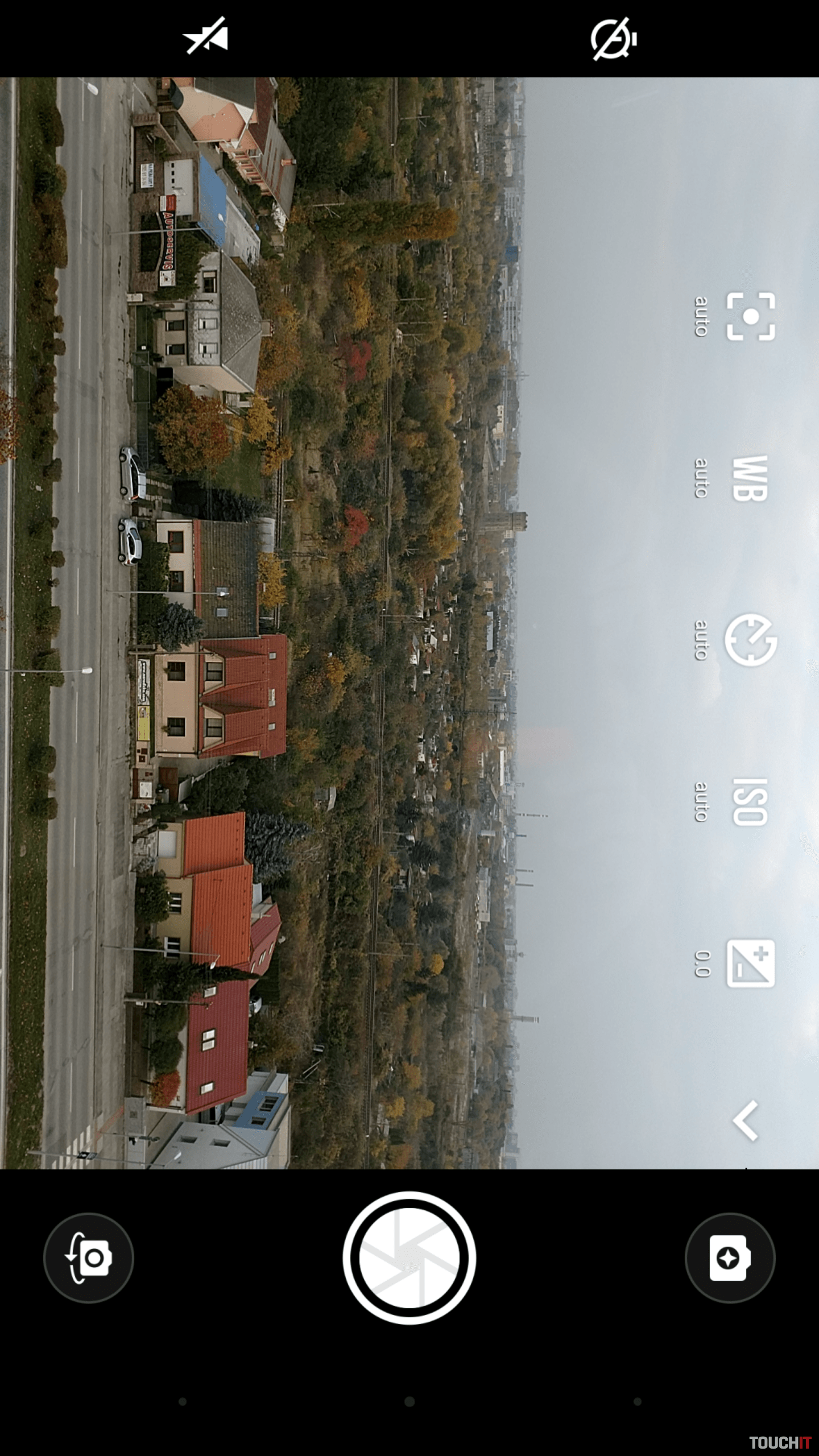Open the shutter speed setting
This screenshot has width=819, height=1456.
750,640
